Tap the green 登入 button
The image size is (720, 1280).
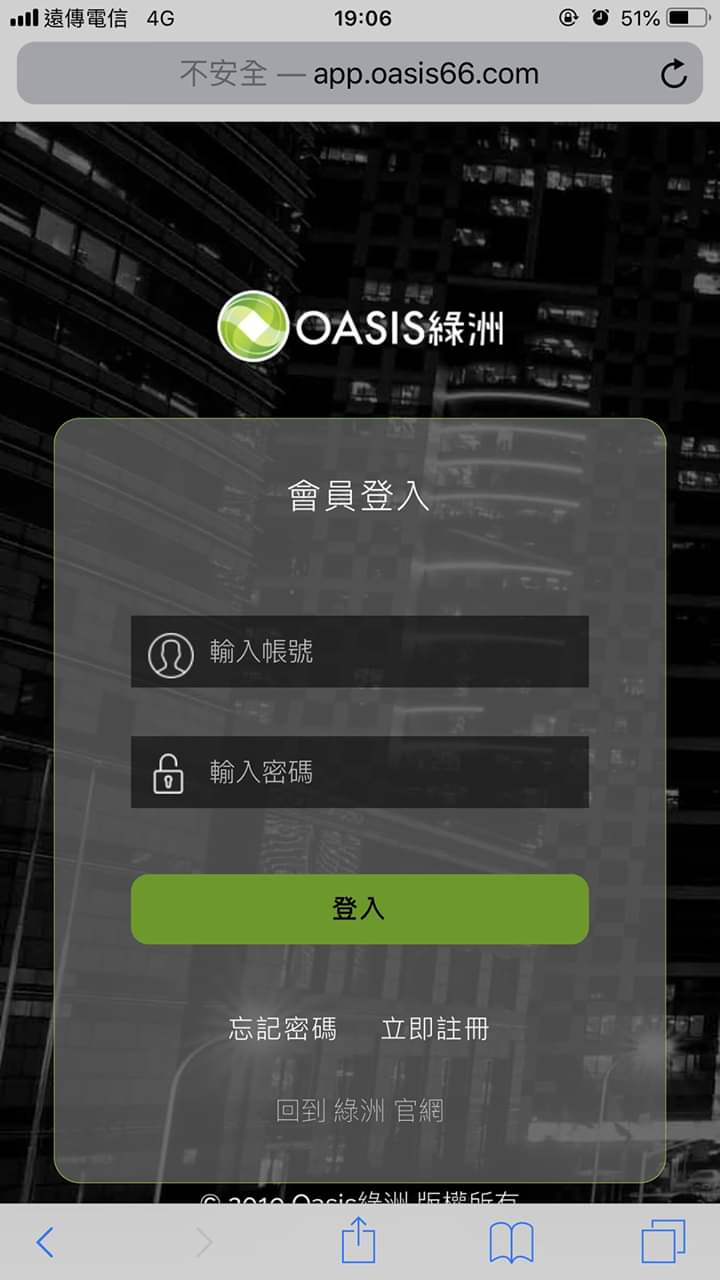click(360, 909)
